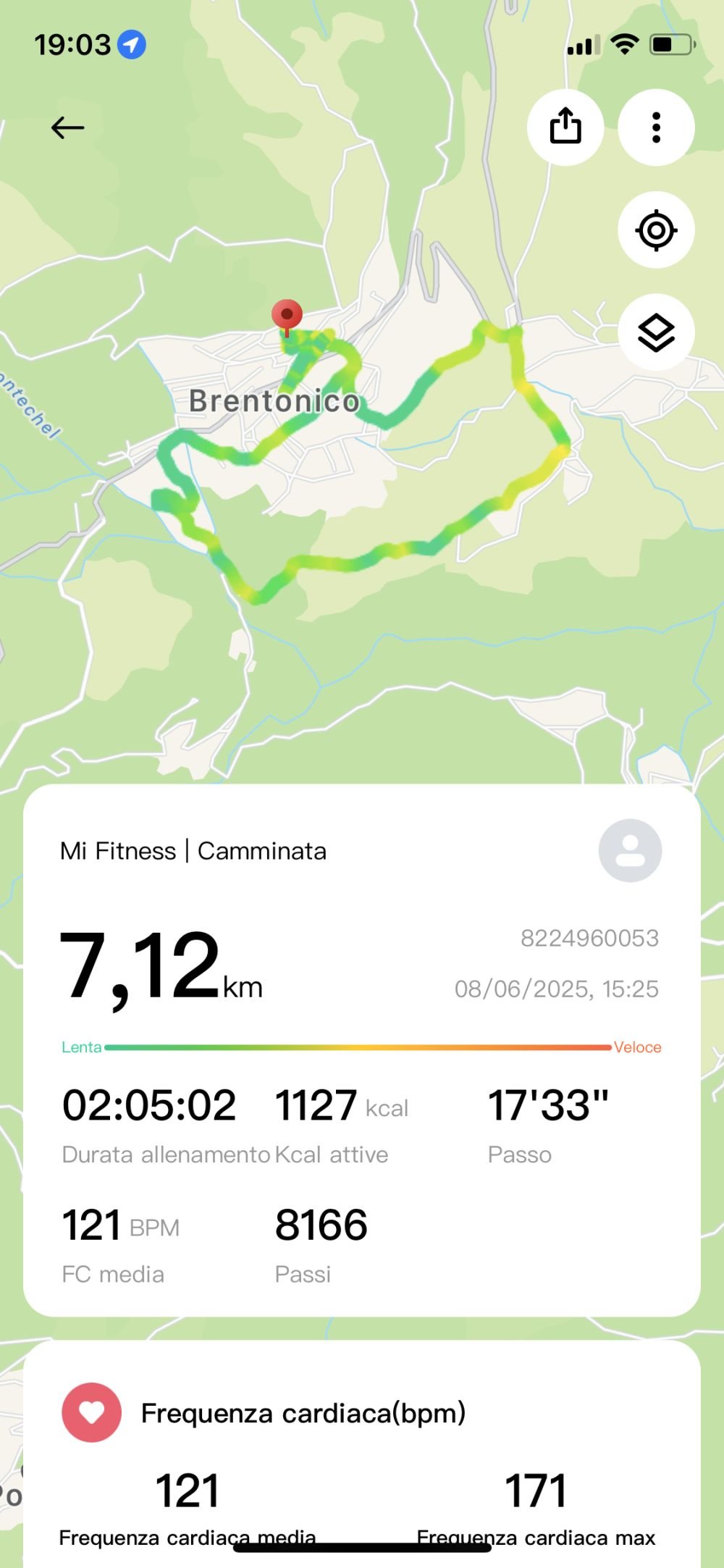724x1568 pixels.
Task: Open the three-dot overflow menu
Action: [x=656, y=127]
